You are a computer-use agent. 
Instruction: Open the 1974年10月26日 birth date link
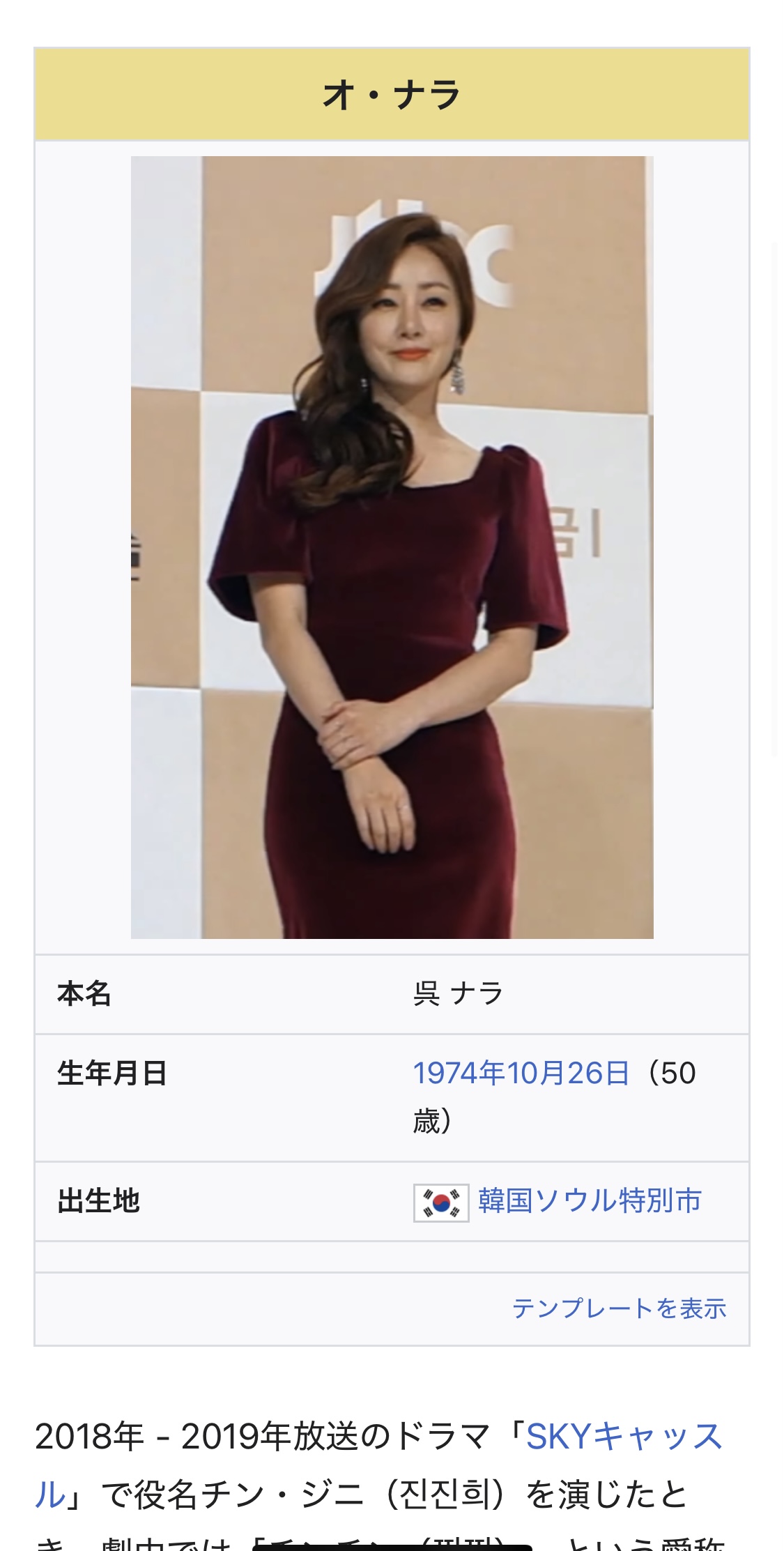click(521, 1073)
